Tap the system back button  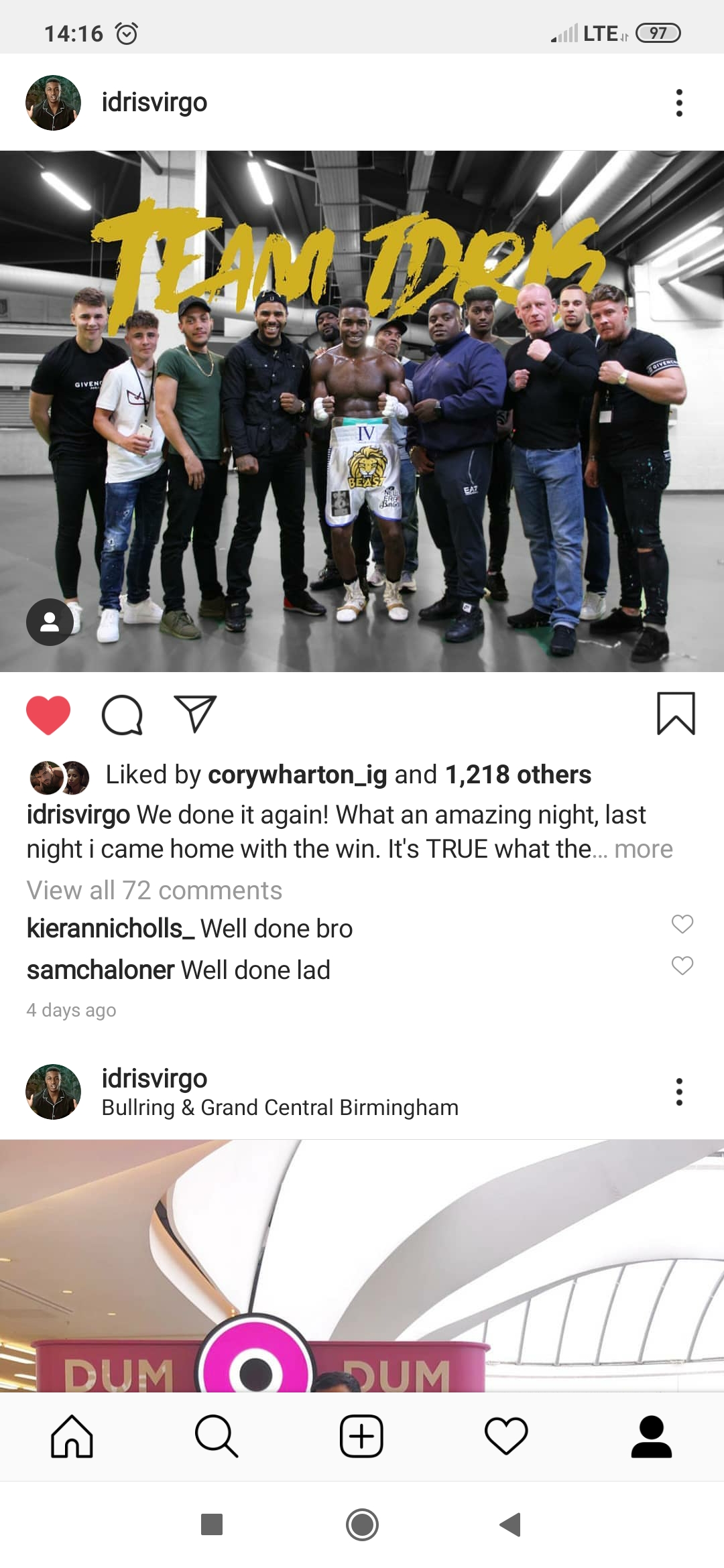511,1524
